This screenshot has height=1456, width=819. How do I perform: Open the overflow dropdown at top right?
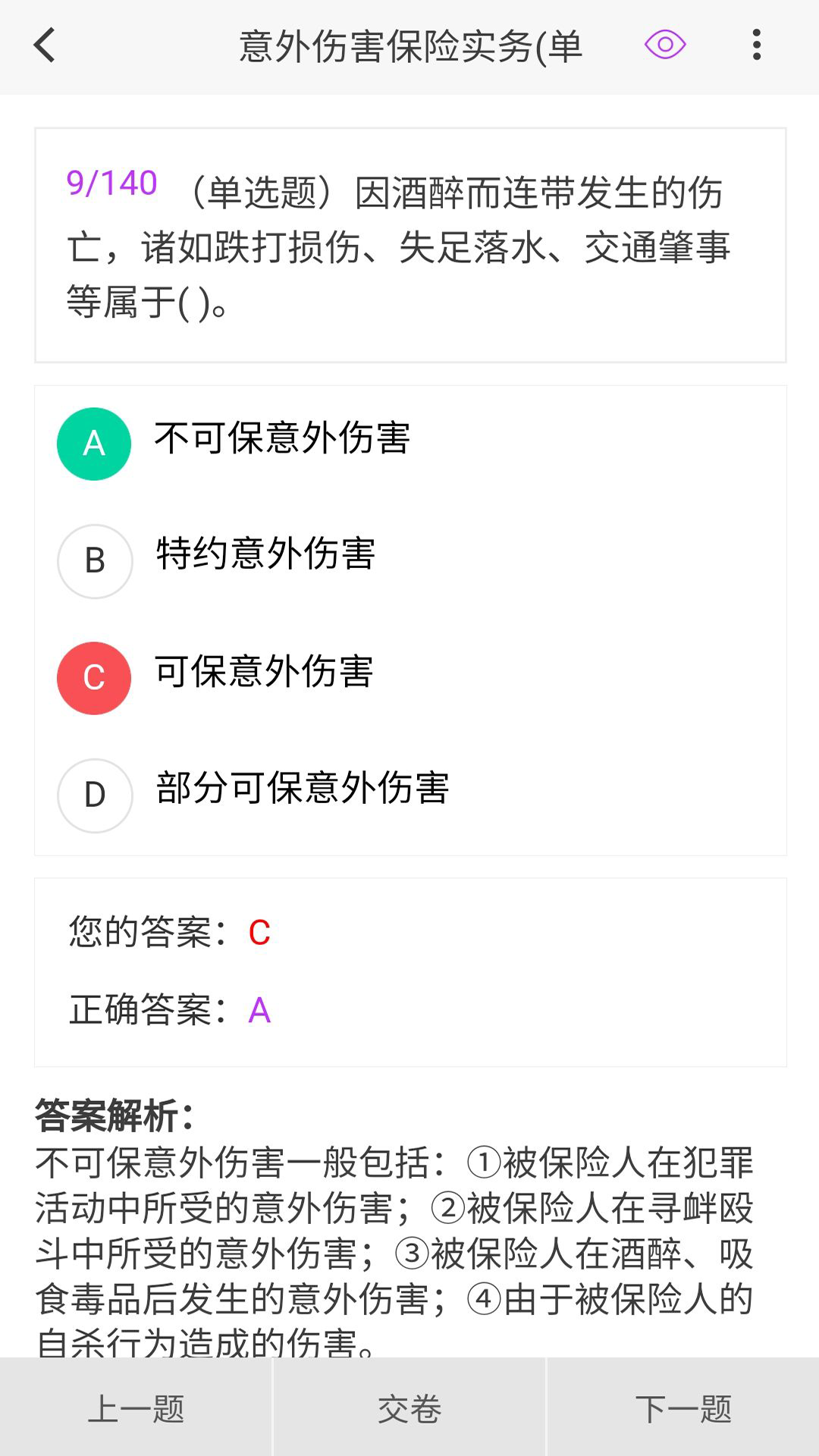click(756, 45)
